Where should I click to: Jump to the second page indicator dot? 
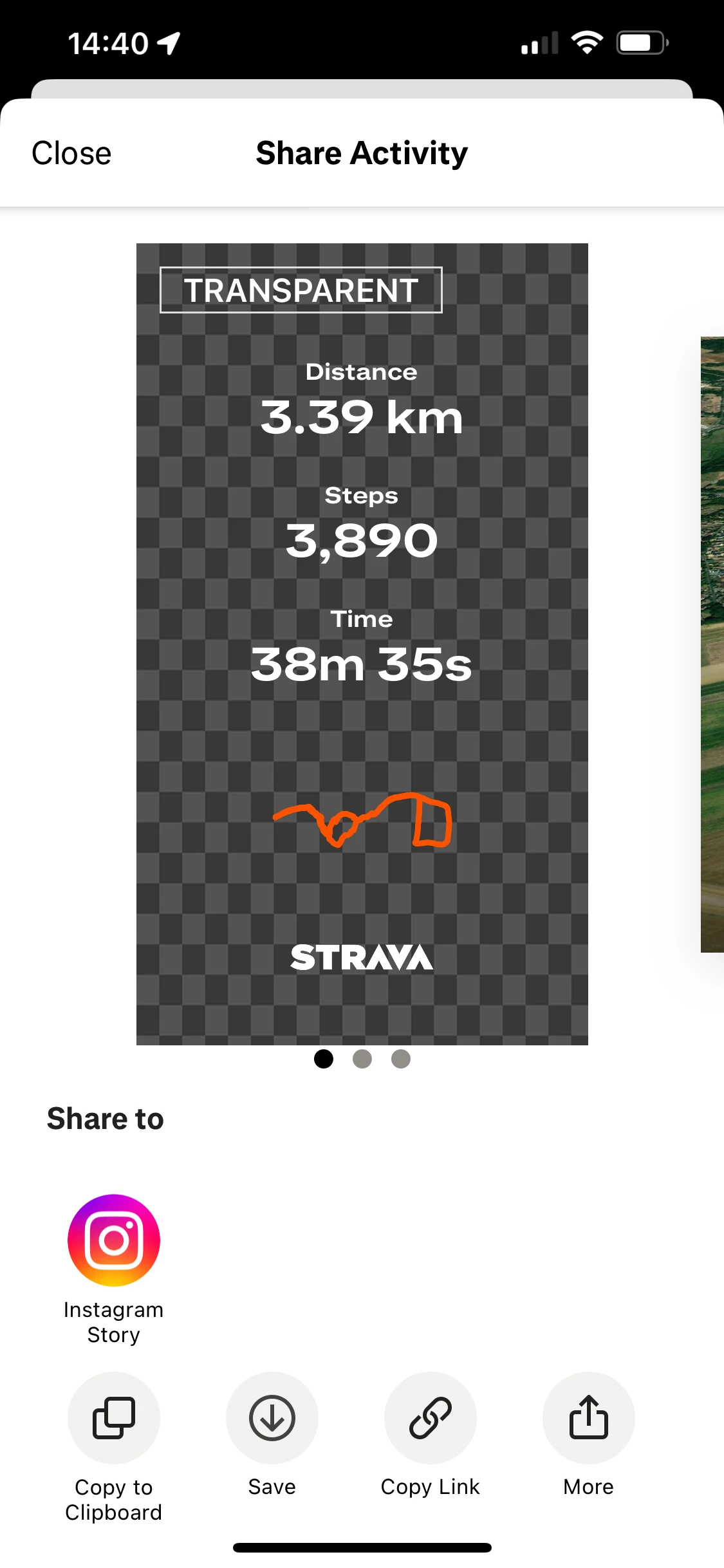362,1059
